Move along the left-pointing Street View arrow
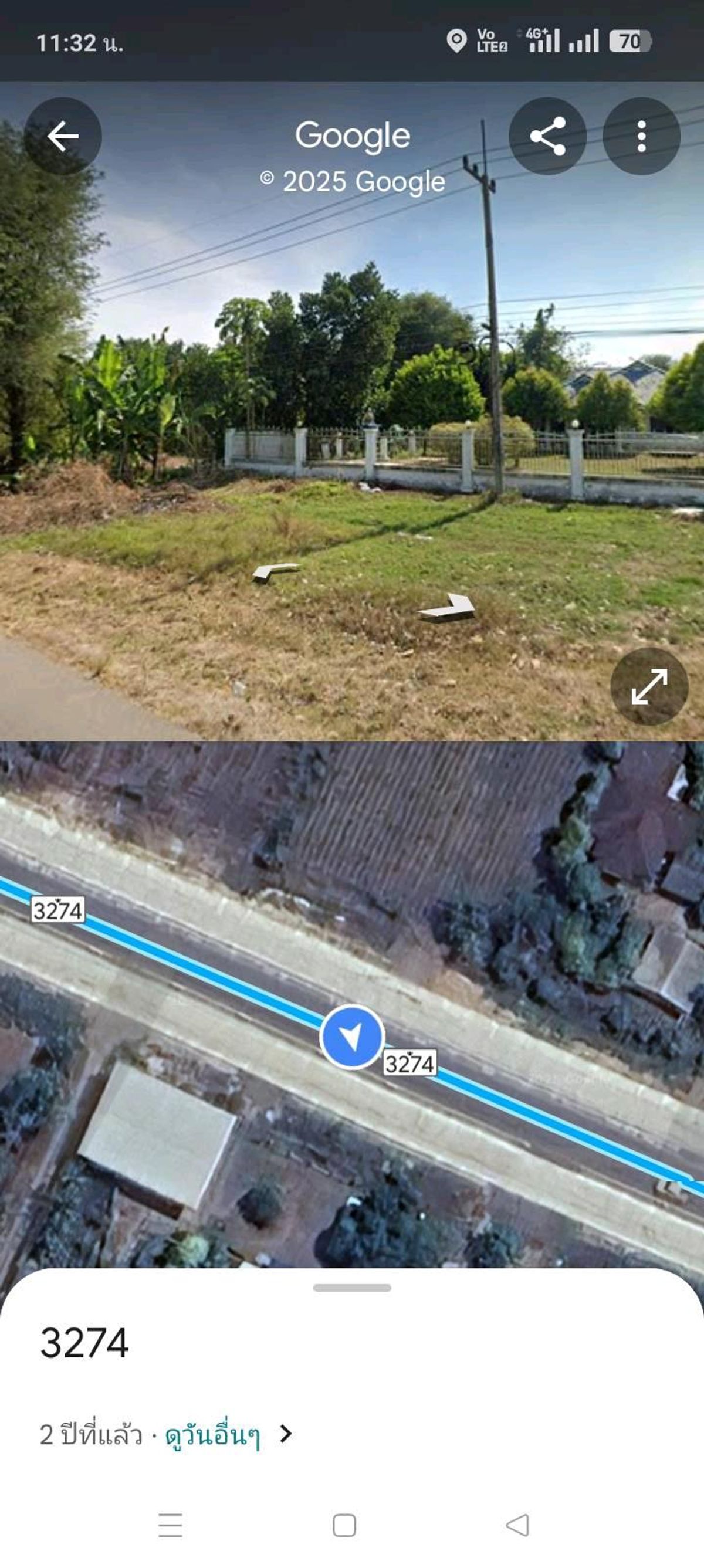This screenshot has width=704, height=1568. (x=276, y=571)
